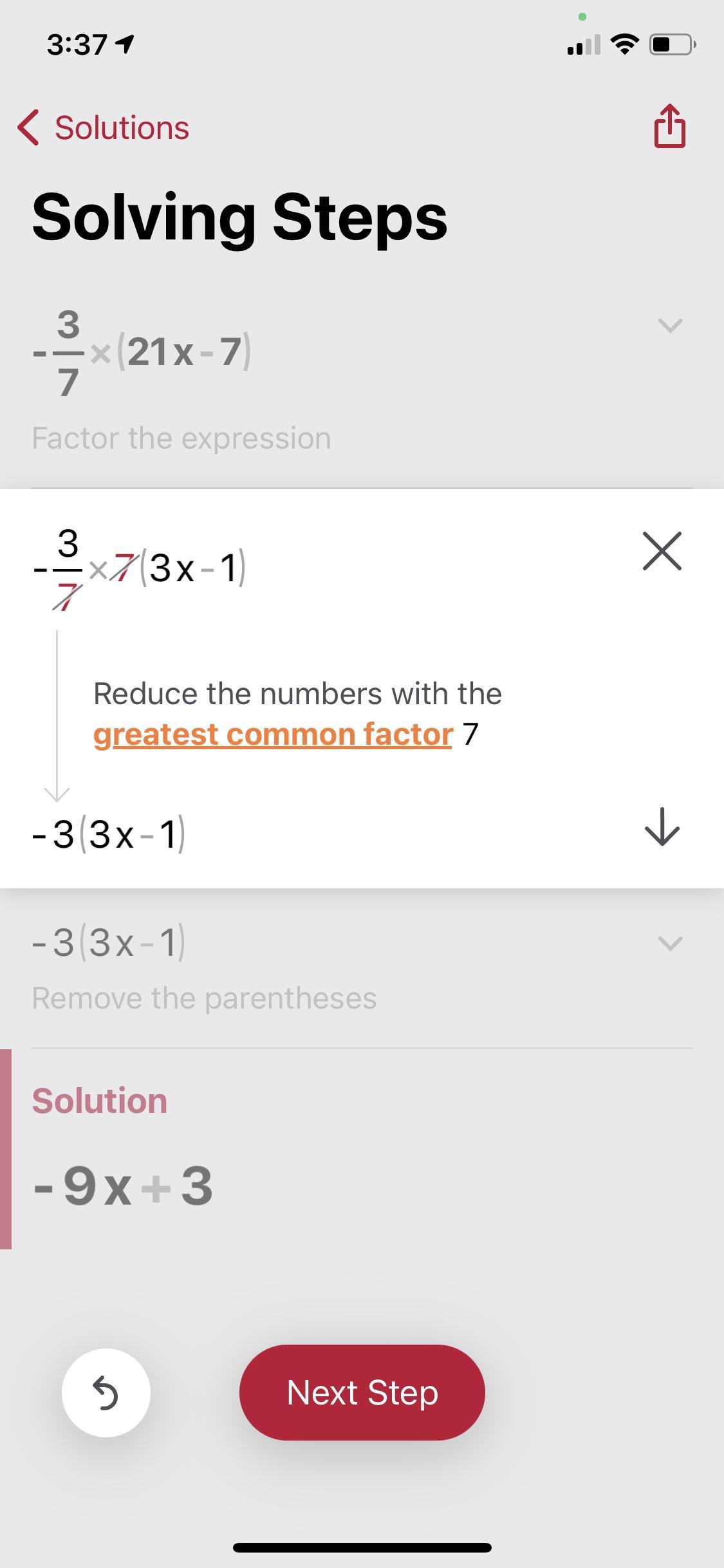This screenshot has height=1568, width=724.
Task: Undo the last step with back arrow
Action: 106,1392
